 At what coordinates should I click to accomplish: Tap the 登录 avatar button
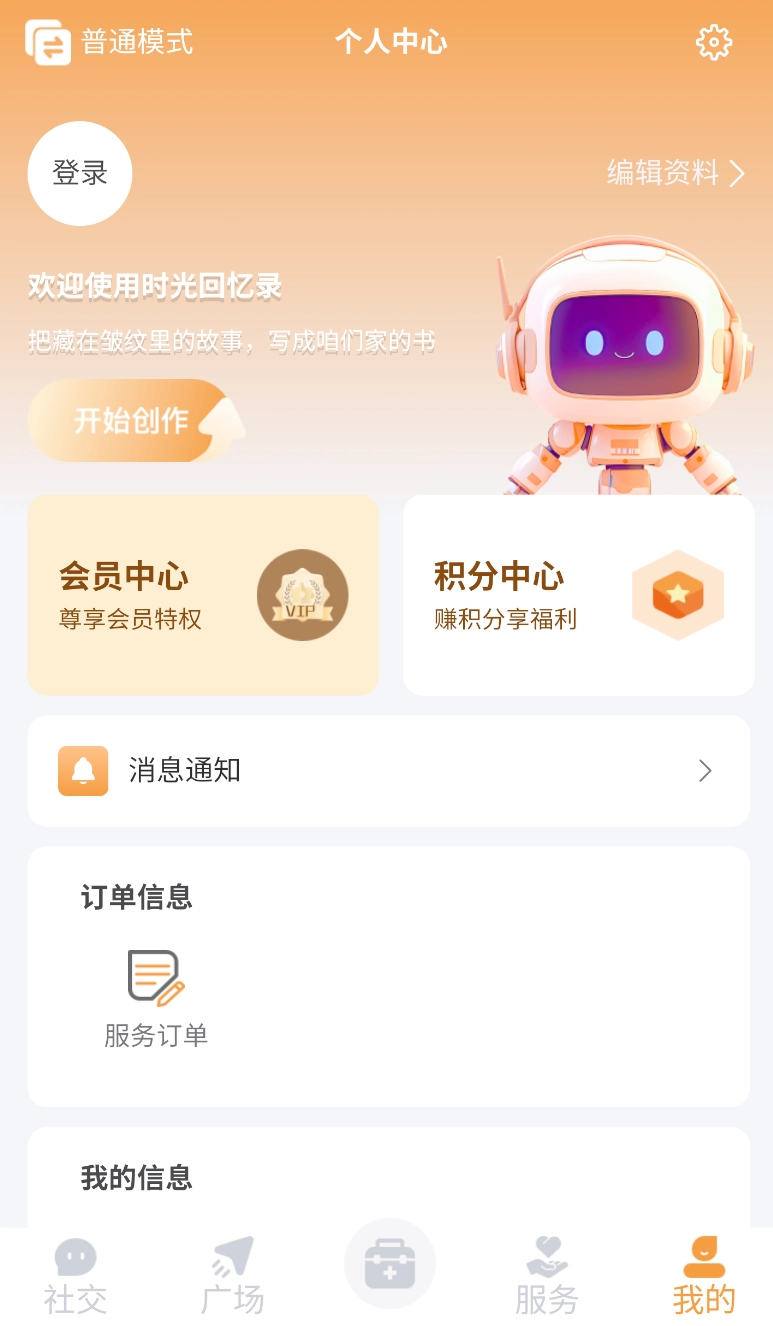point(79,173)
